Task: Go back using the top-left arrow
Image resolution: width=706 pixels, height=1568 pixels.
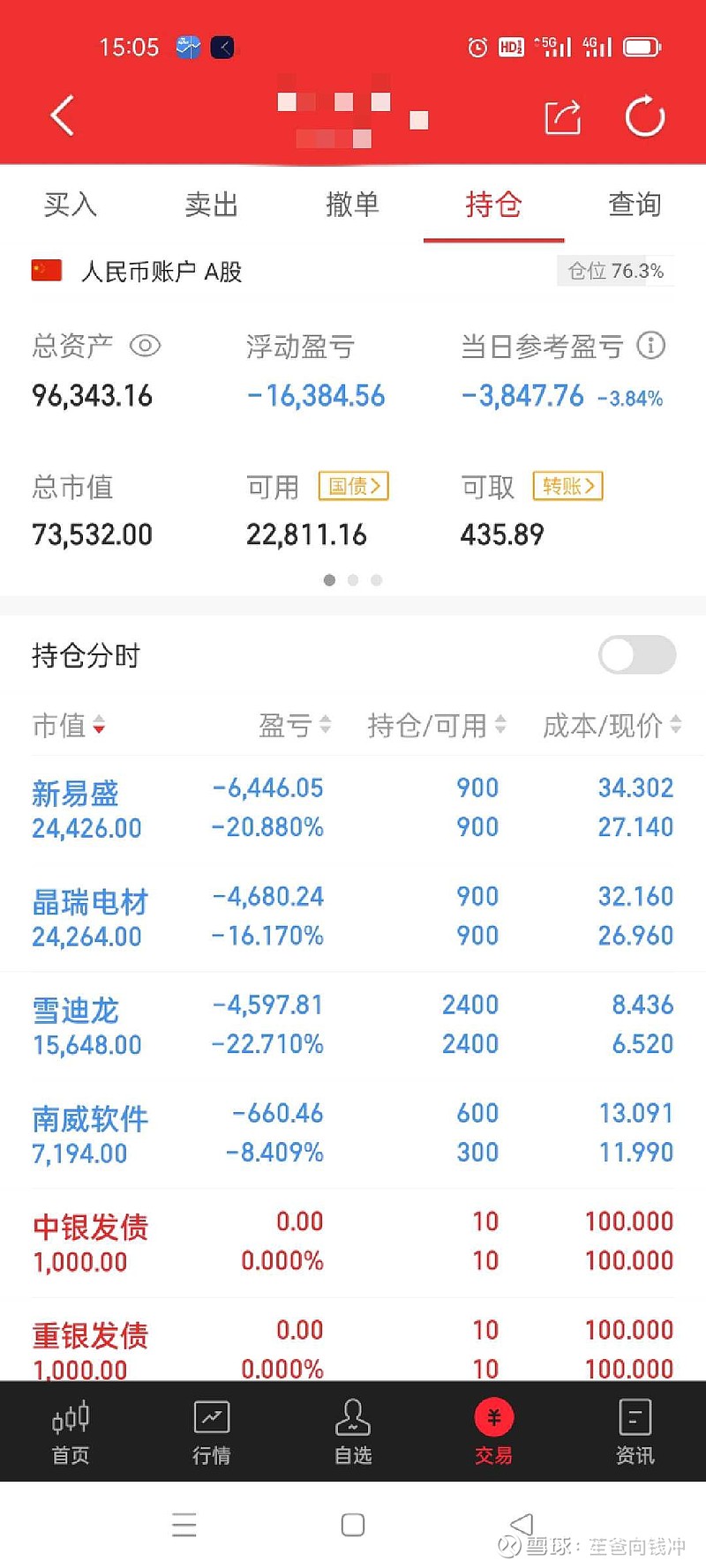Action: pyautogui.click(x=62, y=116)
